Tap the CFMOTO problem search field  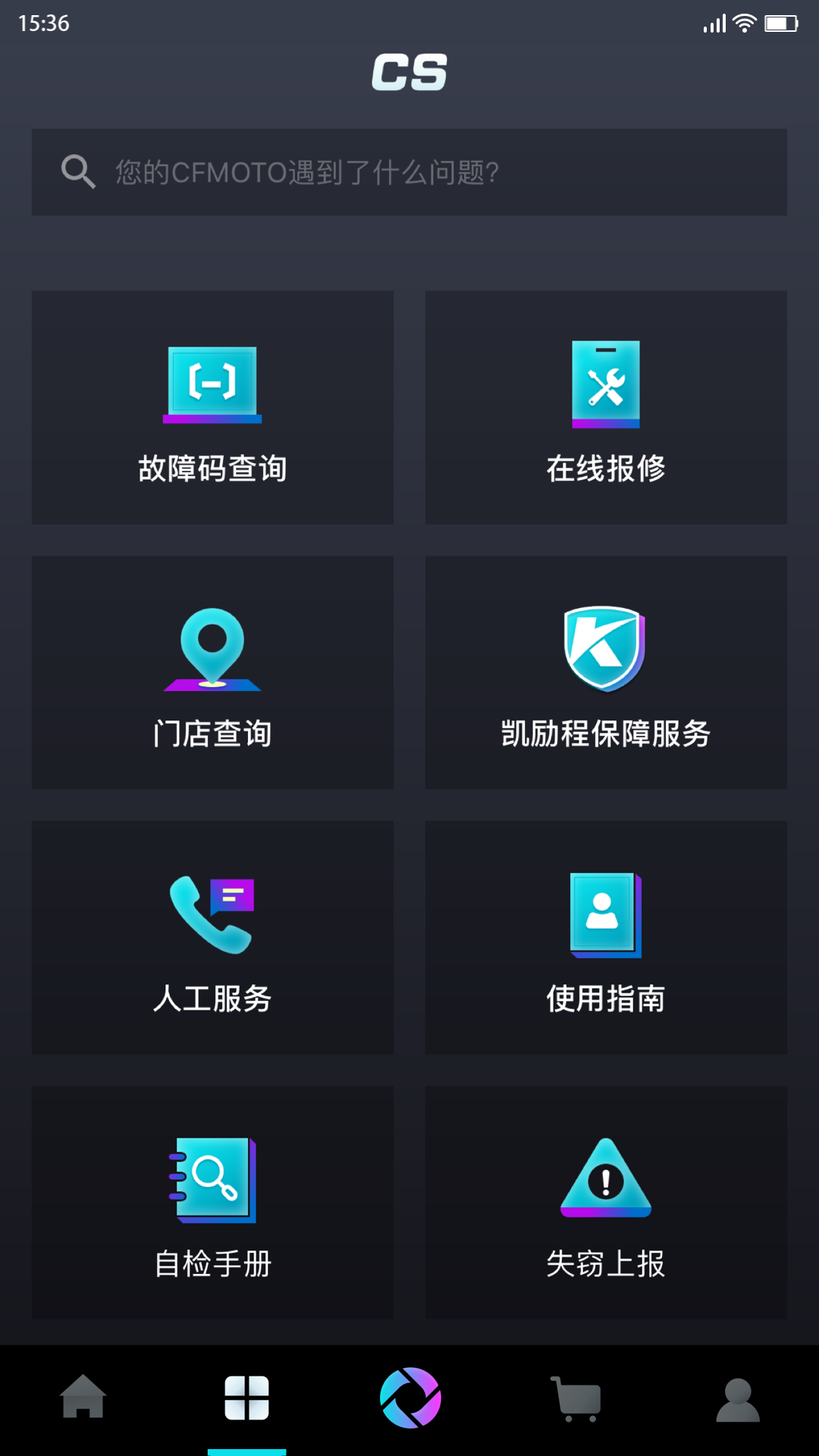(409, 172)
